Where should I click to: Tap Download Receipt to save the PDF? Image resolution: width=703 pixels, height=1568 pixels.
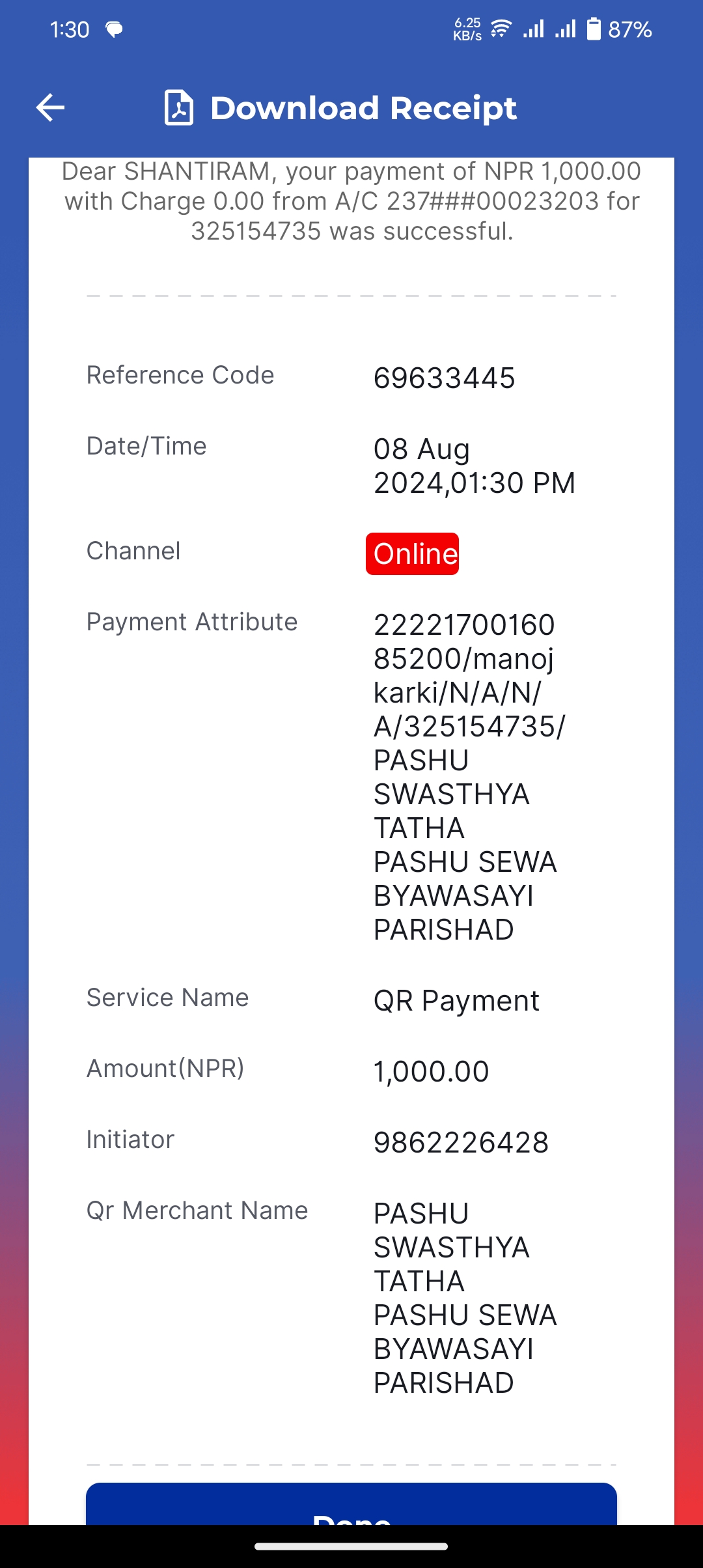(340, 108)
